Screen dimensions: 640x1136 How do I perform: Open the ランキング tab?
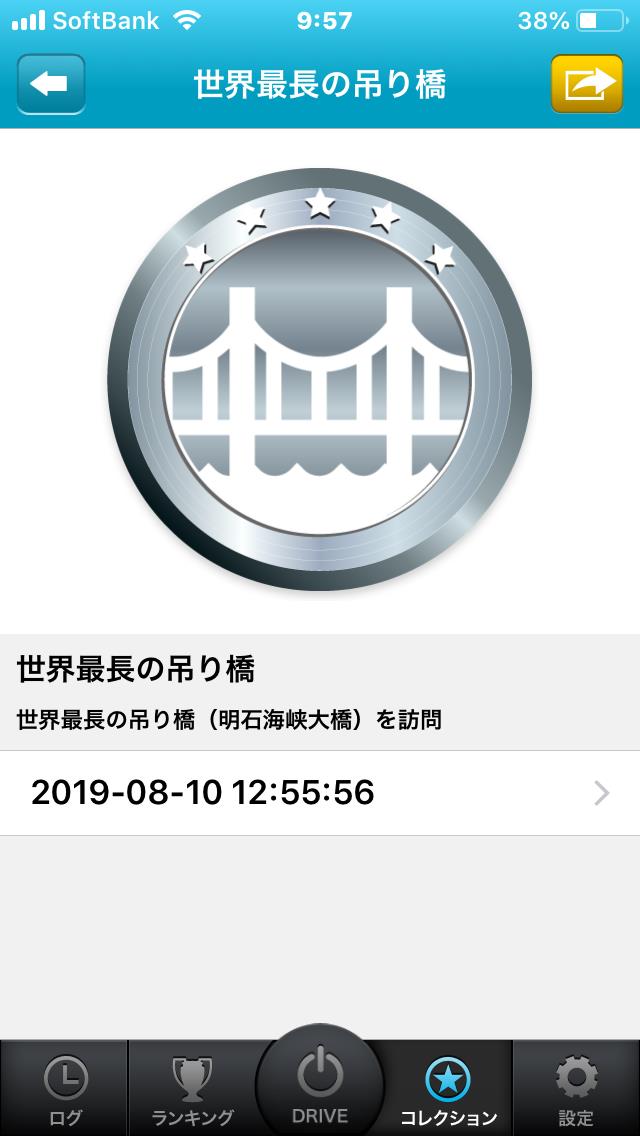tap(192, 1087)
